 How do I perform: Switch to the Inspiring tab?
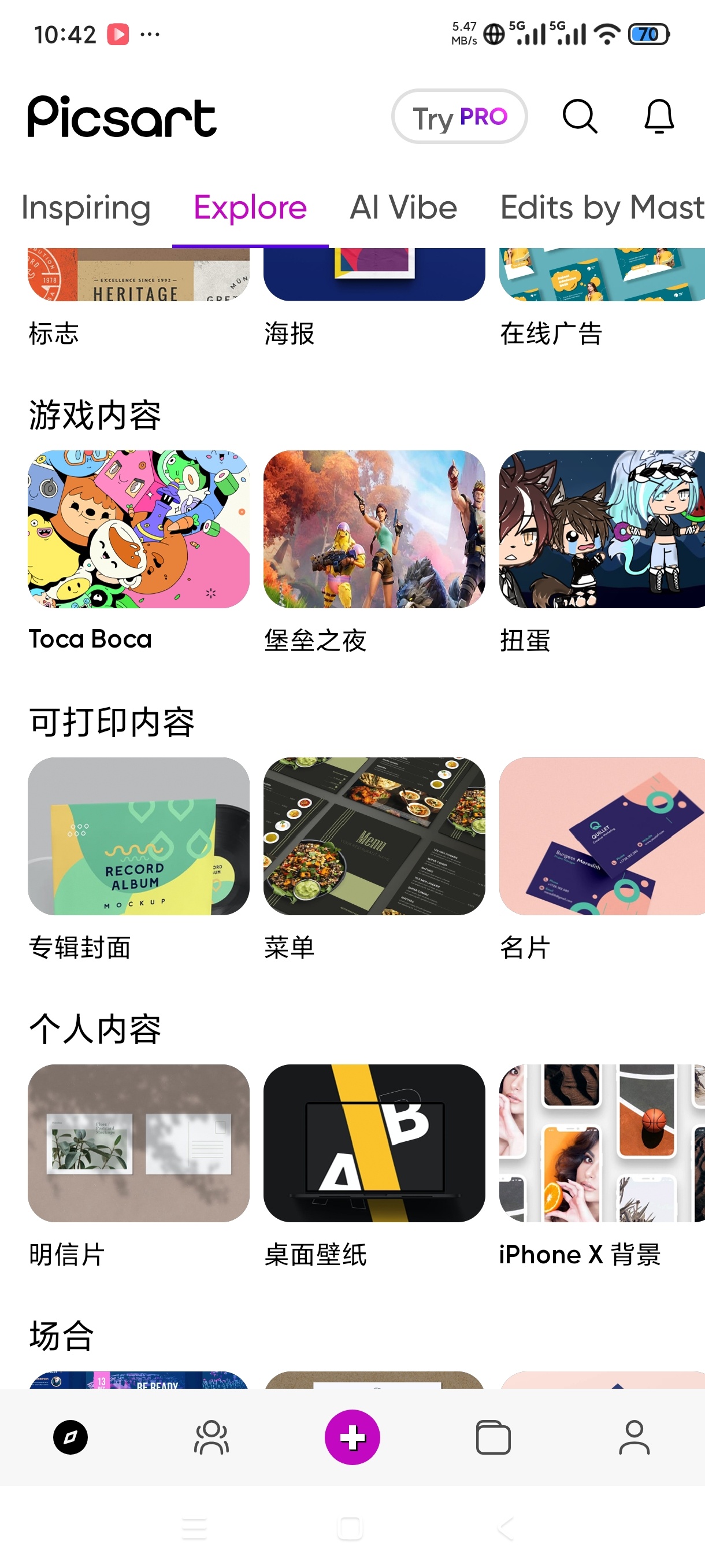pyautogui.click(x=86, y=208)
